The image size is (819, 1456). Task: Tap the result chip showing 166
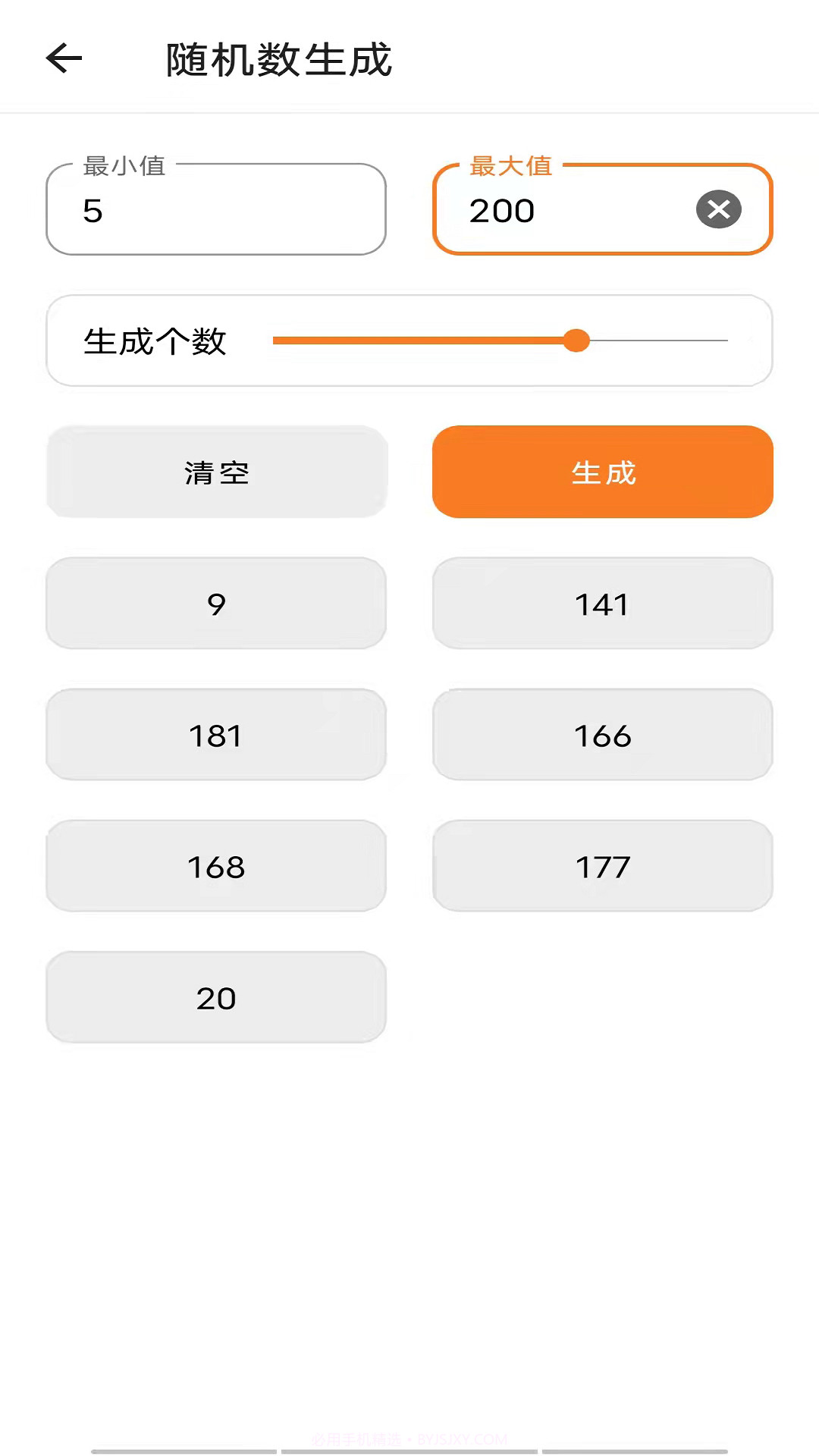point(603,734)
